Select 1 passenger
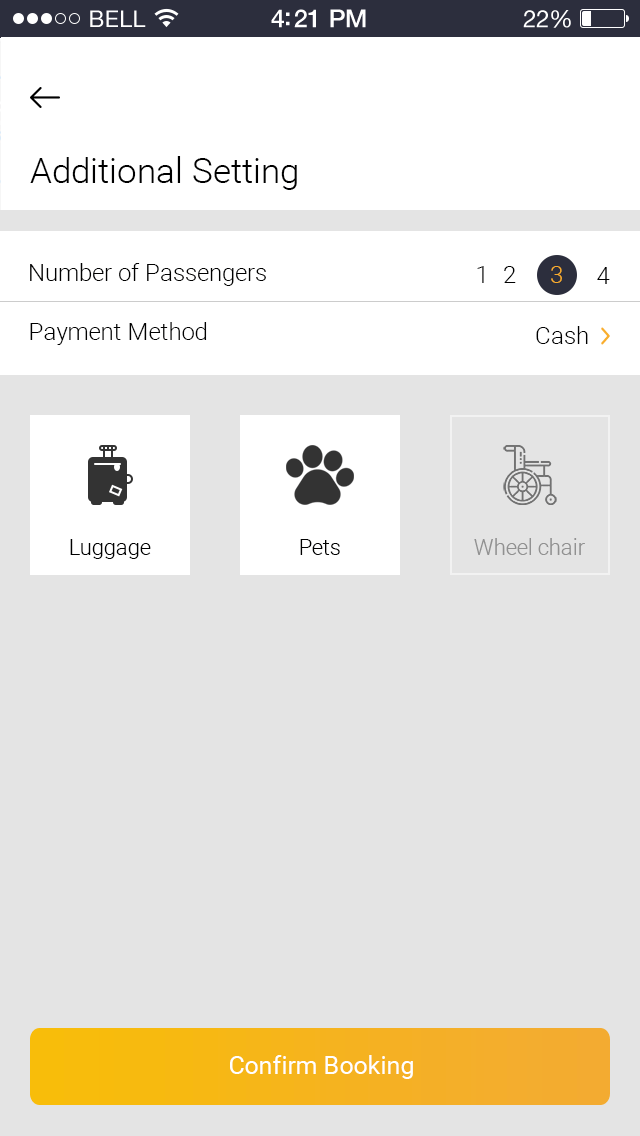The width and height of the screenshot is (640, 1136). [x=482, y=276]
